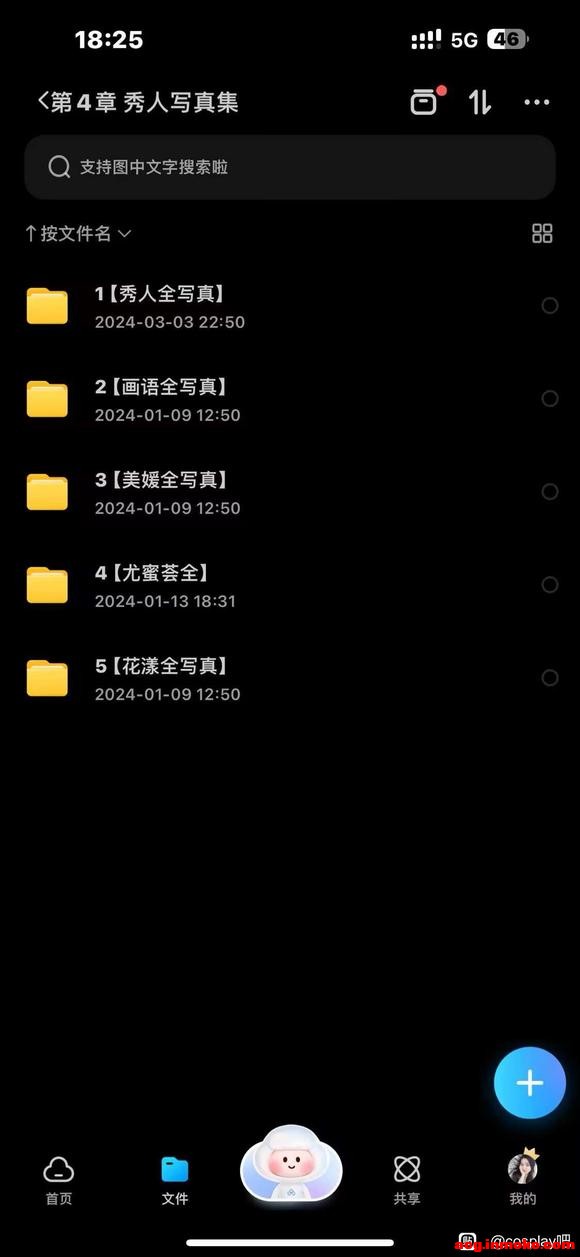Select the 5【花漾全写真】 folder circle

click(x=550, y=678)
